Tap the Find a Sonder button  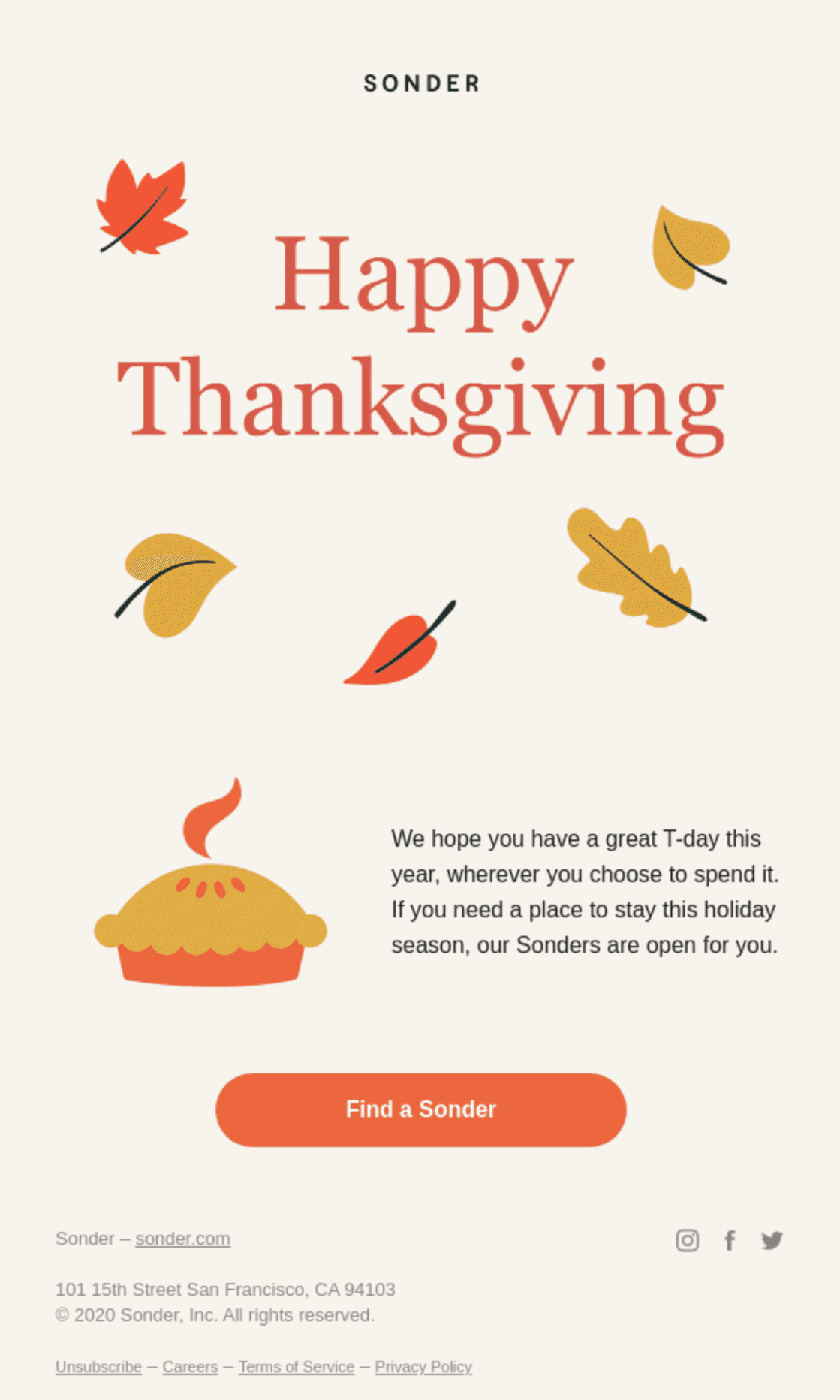coord(420,1109)
